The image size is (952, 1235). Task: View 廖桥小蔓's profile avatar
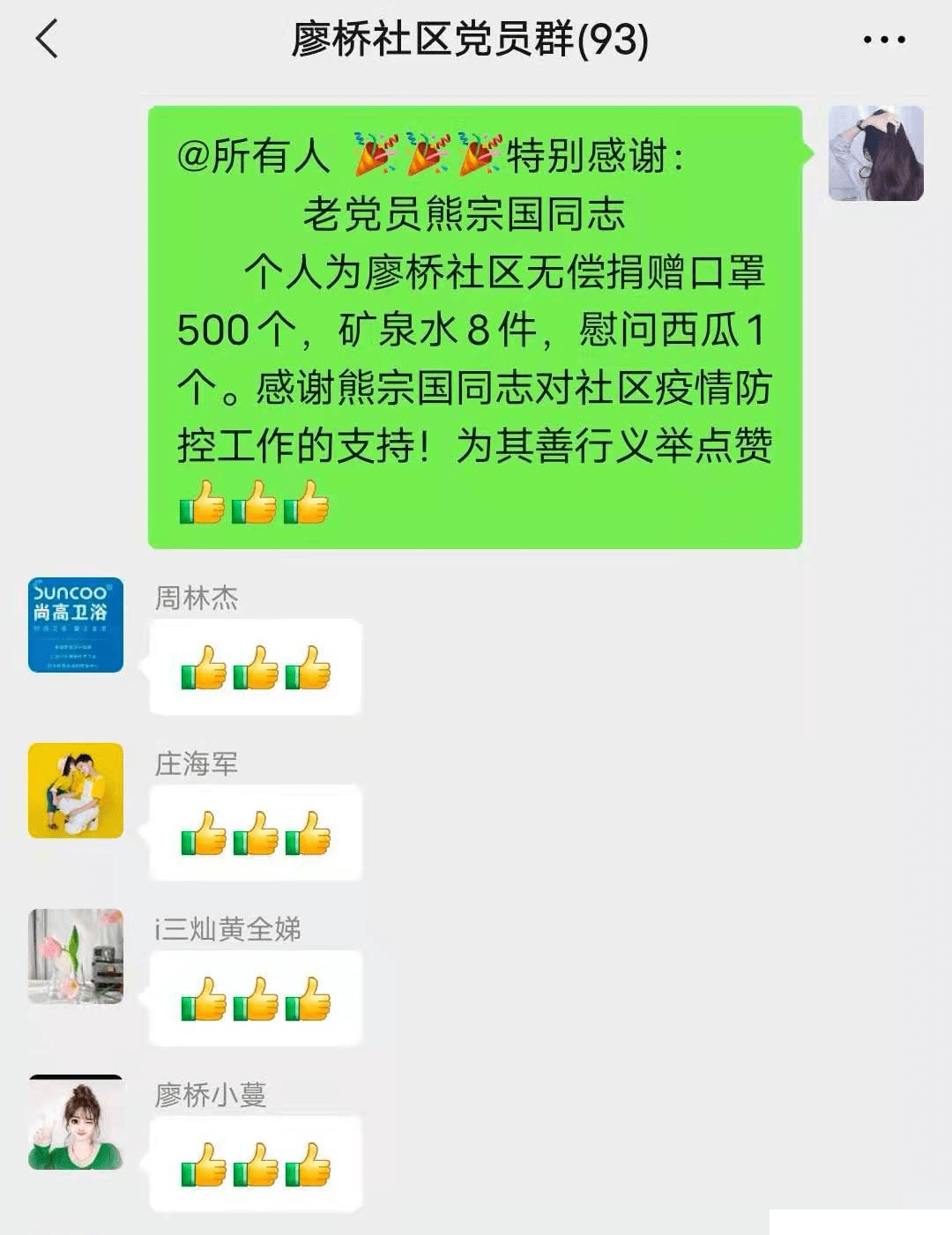coord(76,1124)
